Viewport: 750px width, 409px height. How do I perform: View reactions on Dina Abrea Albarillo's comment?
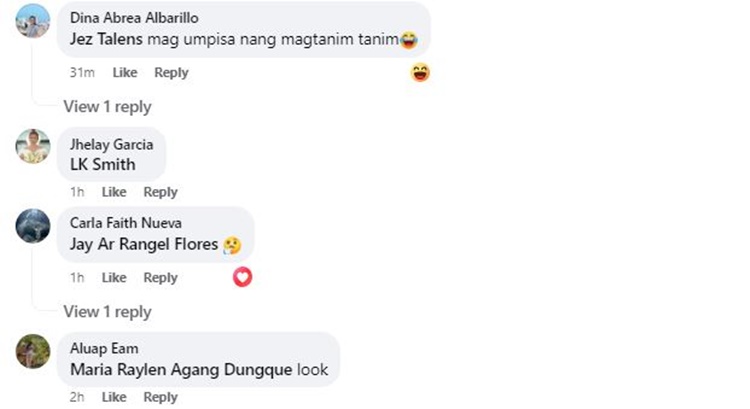(x=420, y=72)
